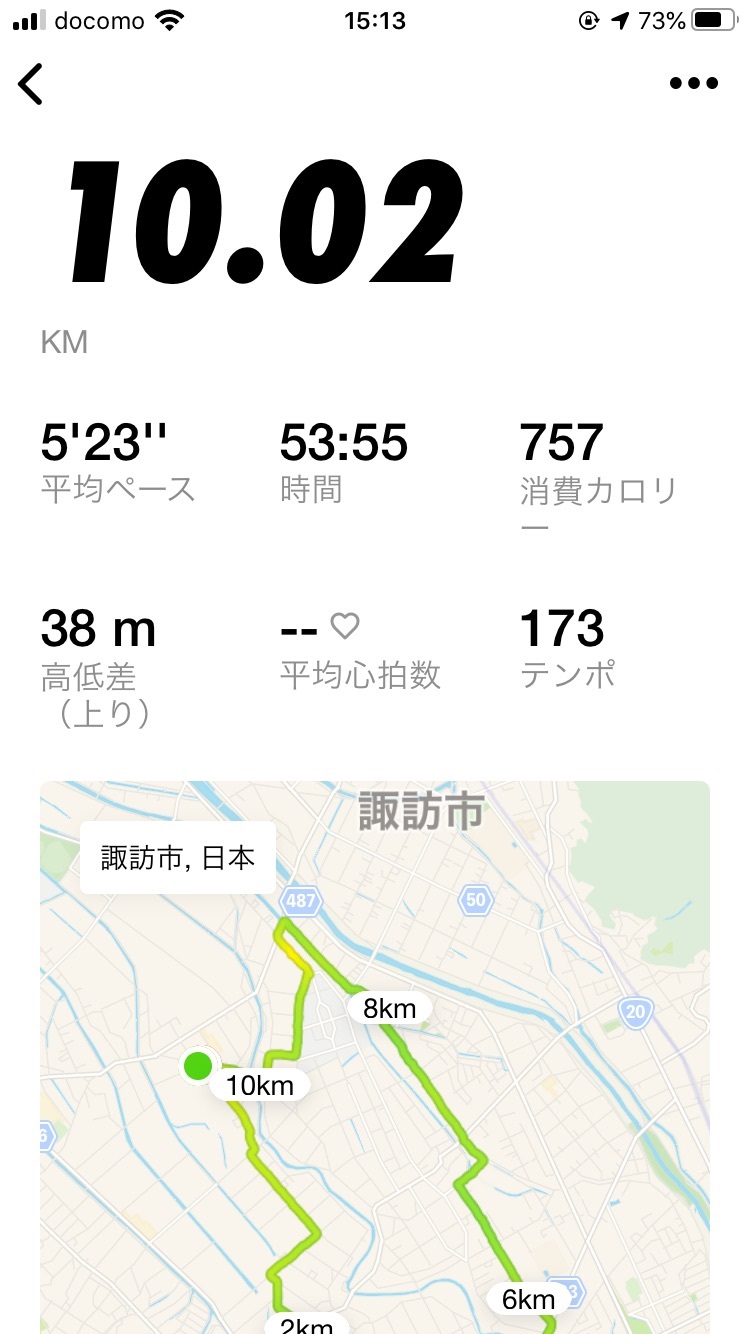The image size is (750, 1334).
Task: Go back using the arrow
Action: (31, 84)
